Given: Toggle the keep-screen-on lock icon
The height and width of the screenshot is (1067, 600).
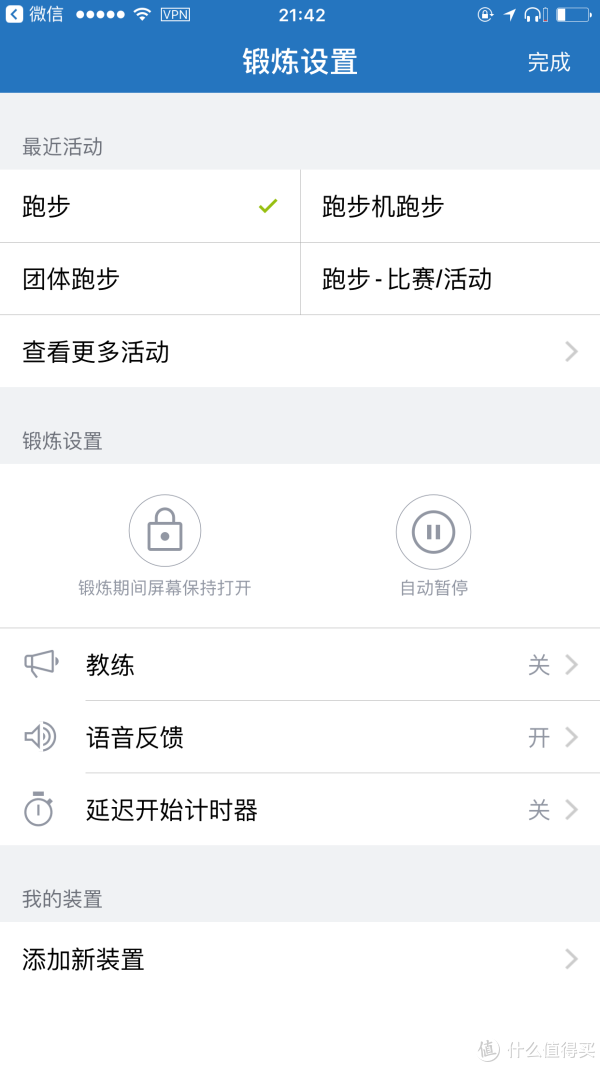Looking at the screenshot, I should pyautogui.click(x=165, y=531).
